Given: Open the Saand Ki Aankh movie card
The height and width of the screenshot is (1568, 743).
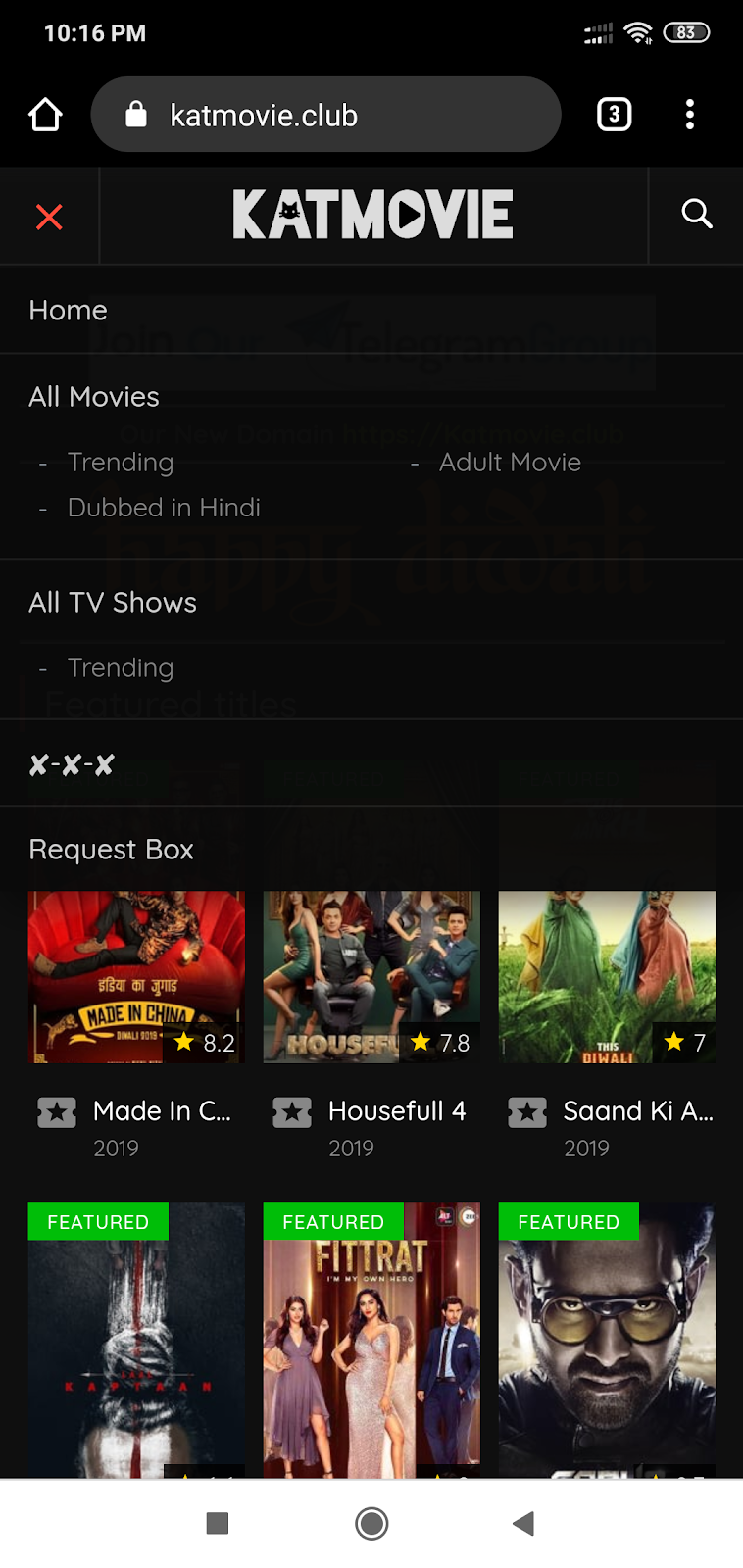Looking at the screenshot, I should tap(607, 1026).
